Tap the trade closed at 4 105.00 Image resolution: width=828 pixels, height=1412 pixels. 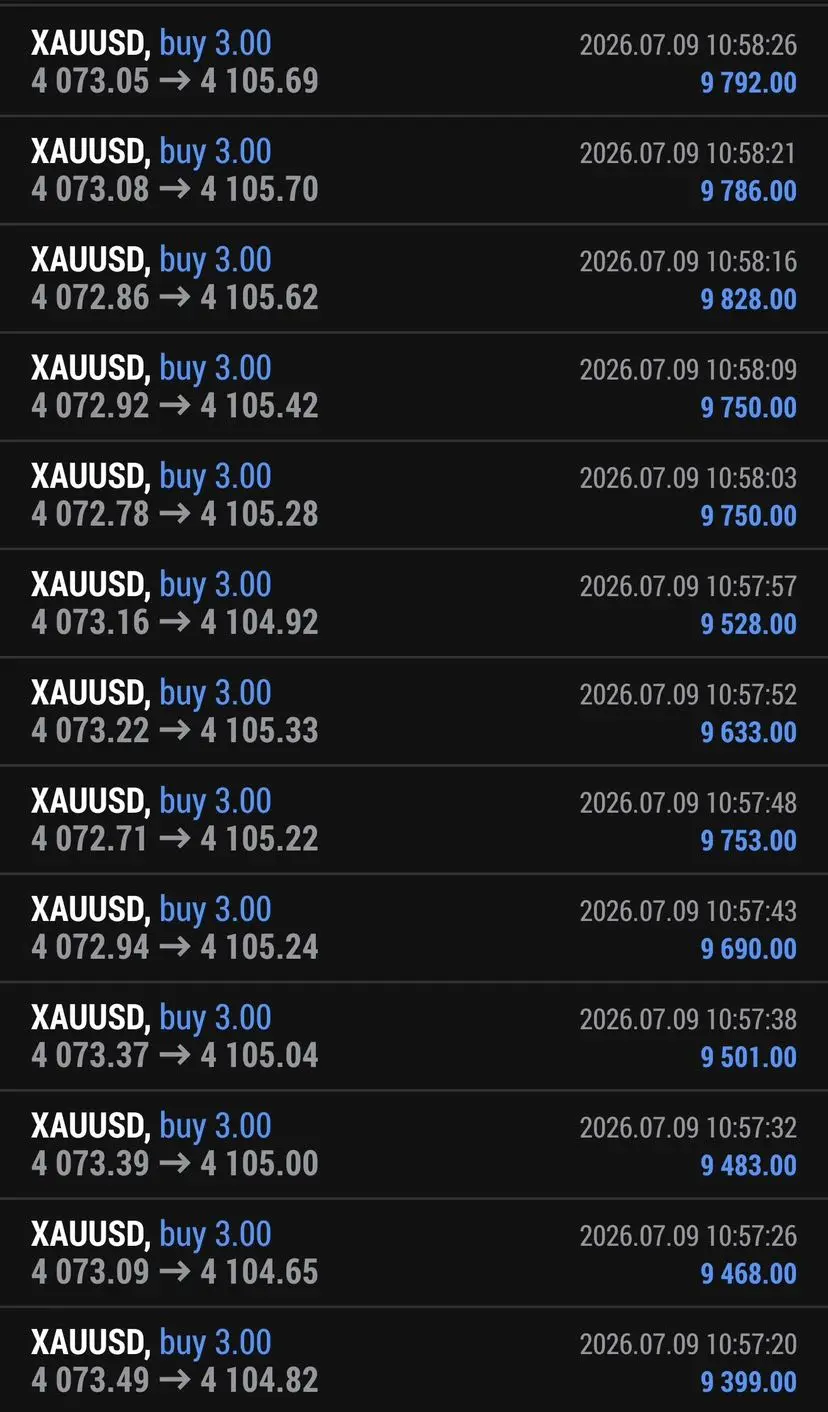[414, 1144]
